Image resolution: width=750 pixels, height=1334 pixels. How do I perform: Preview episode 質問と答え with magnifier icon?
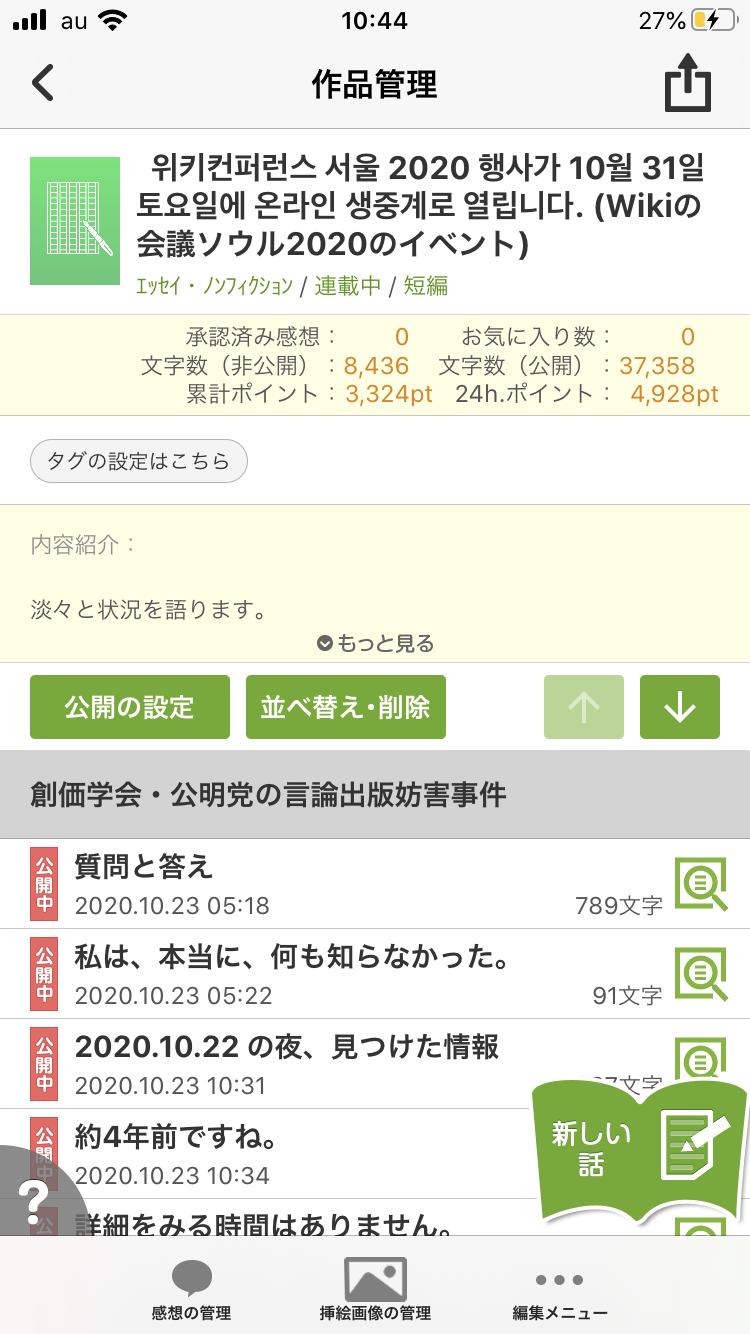pos(700,884)
